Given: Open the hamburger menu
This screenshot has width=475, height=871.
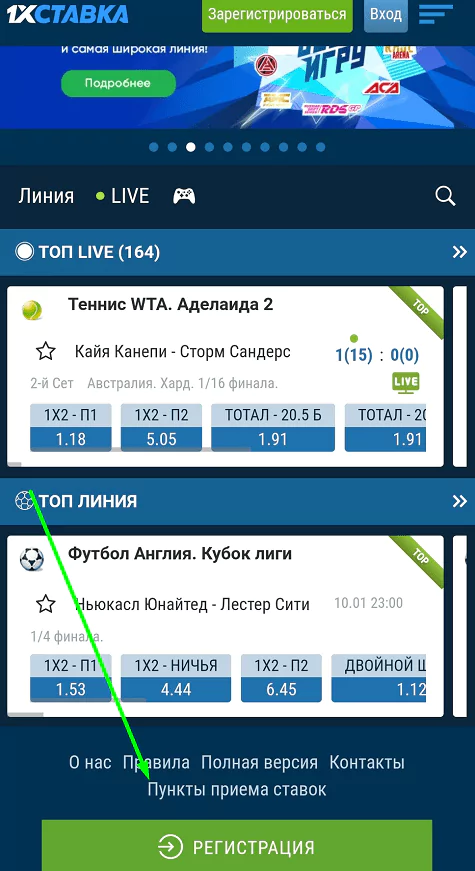Looking at the screenshot, I should [436, 14].
